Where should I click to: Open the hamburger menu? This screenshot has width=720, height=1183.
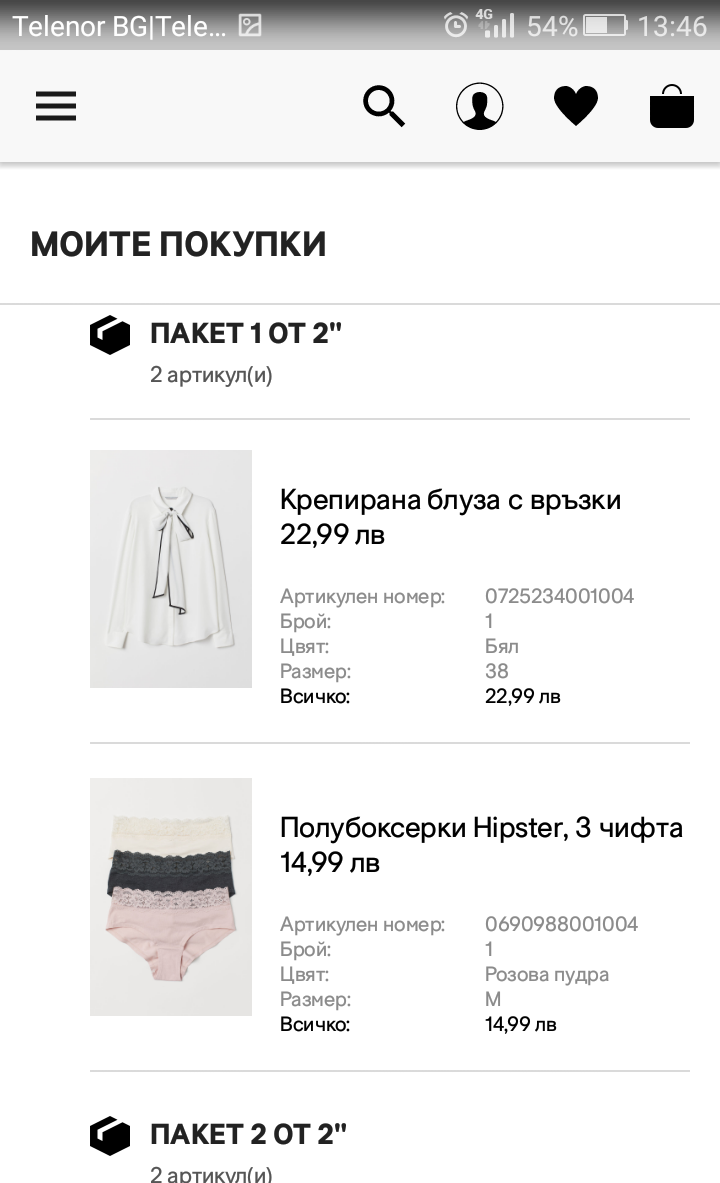tap(56, 106)
